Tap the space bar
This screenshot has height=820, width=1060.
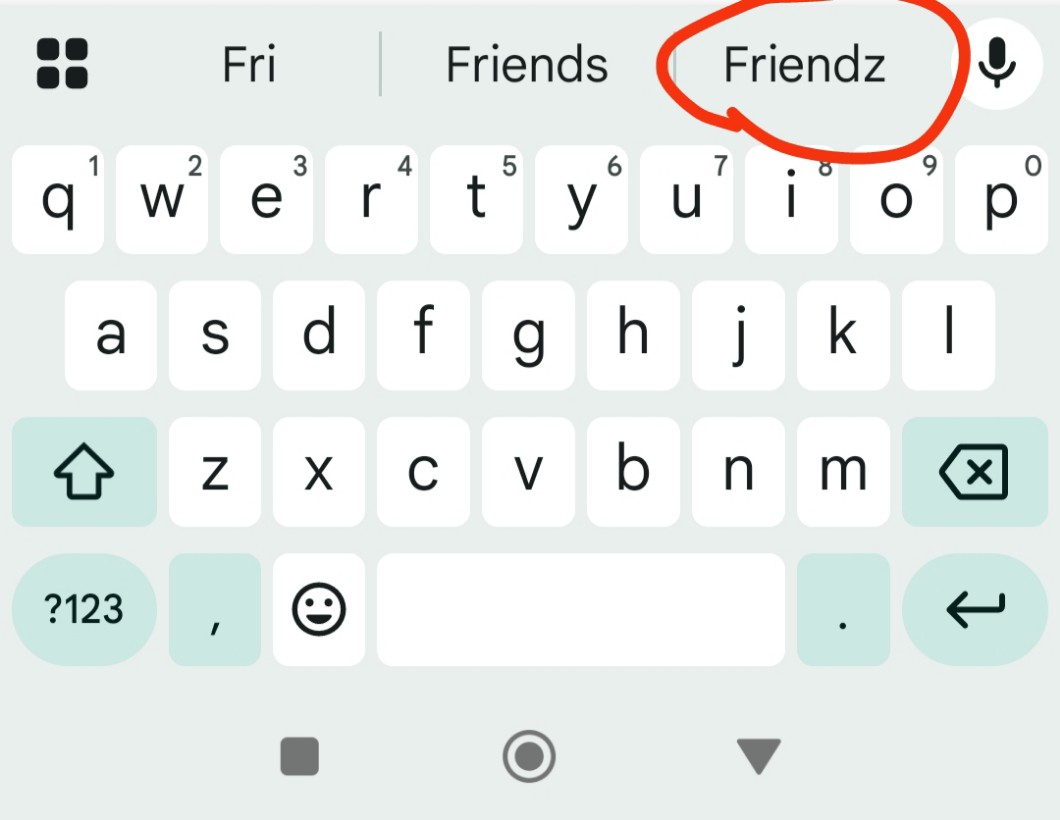580,609
